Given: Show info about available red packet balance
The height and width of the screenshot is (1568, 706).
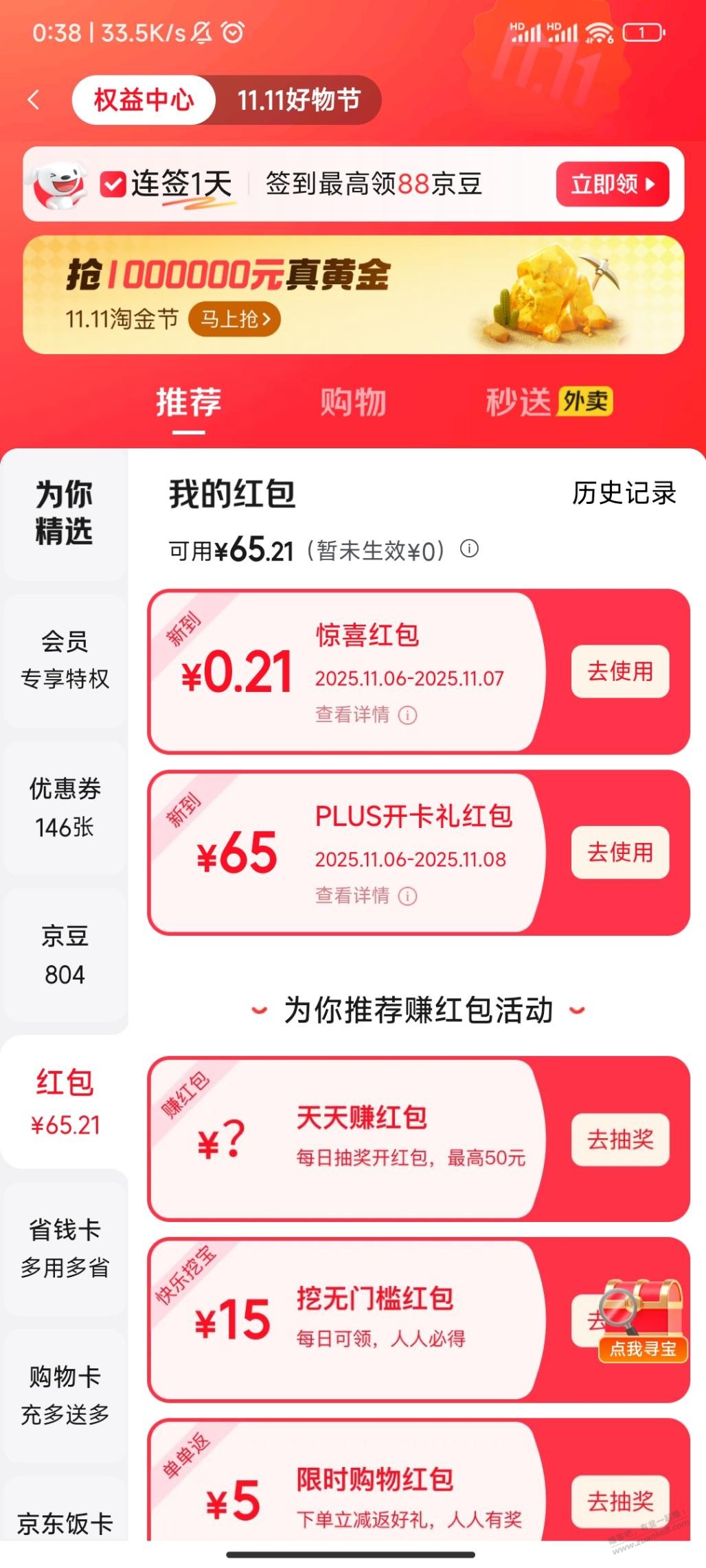Looking at the screenshot, I should click(470, 549).
